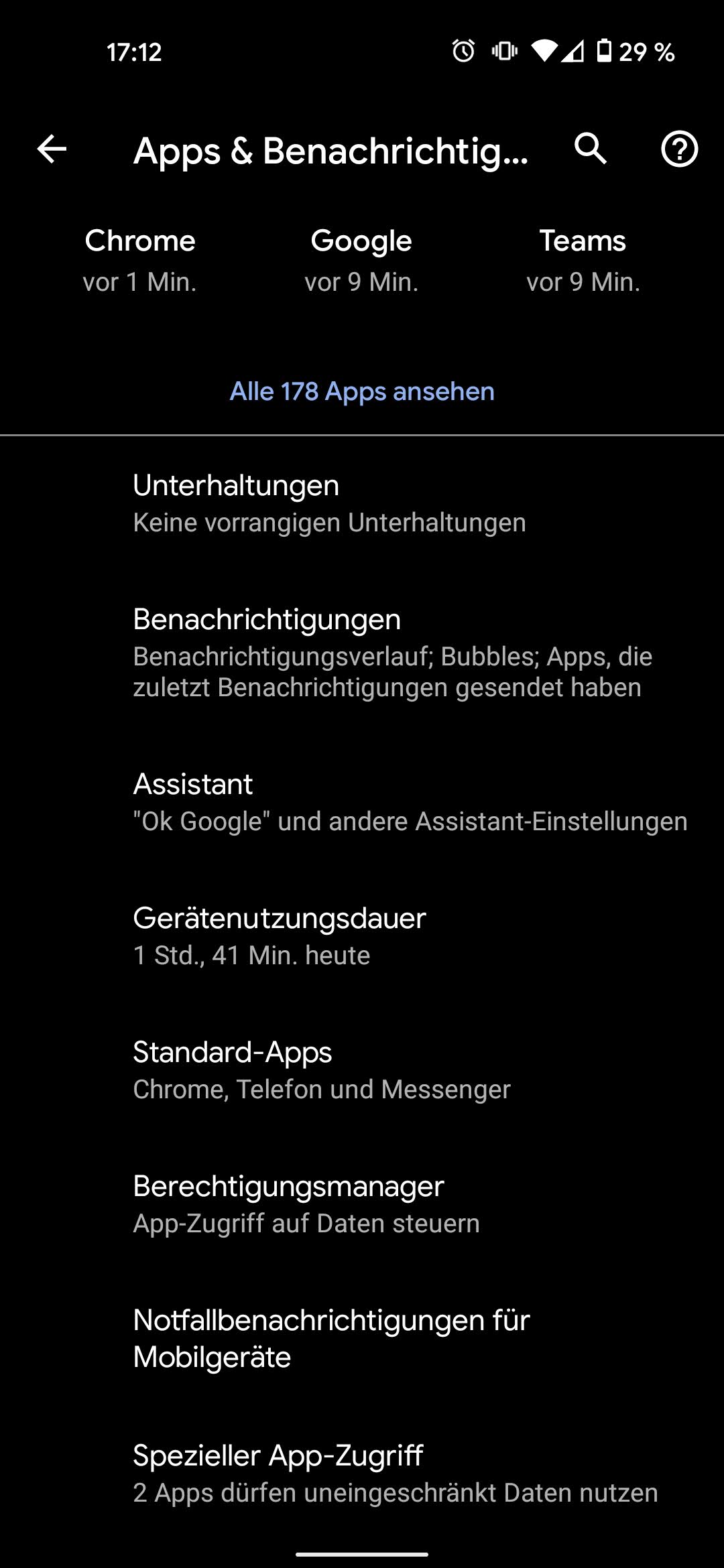Open Assistant settings
724x1568 pixels.
(x=362, y=801)
